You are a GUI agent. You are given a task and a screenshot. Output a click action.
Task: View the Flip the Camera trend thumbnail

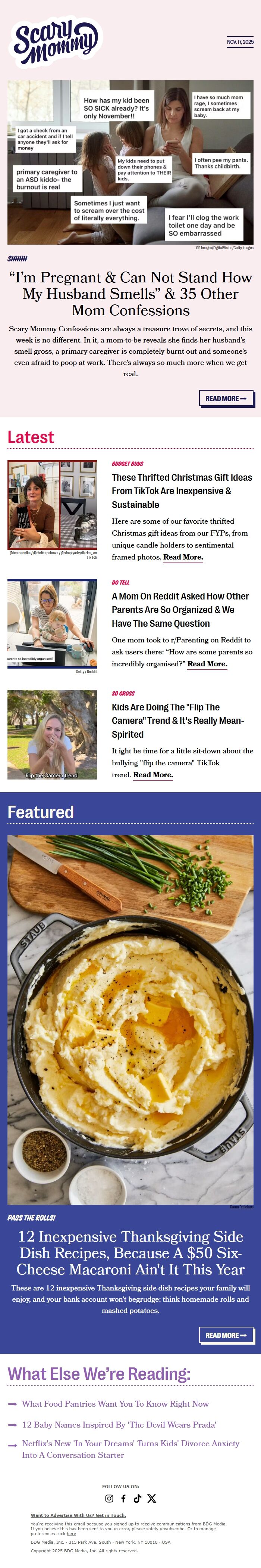click(52, 734)
